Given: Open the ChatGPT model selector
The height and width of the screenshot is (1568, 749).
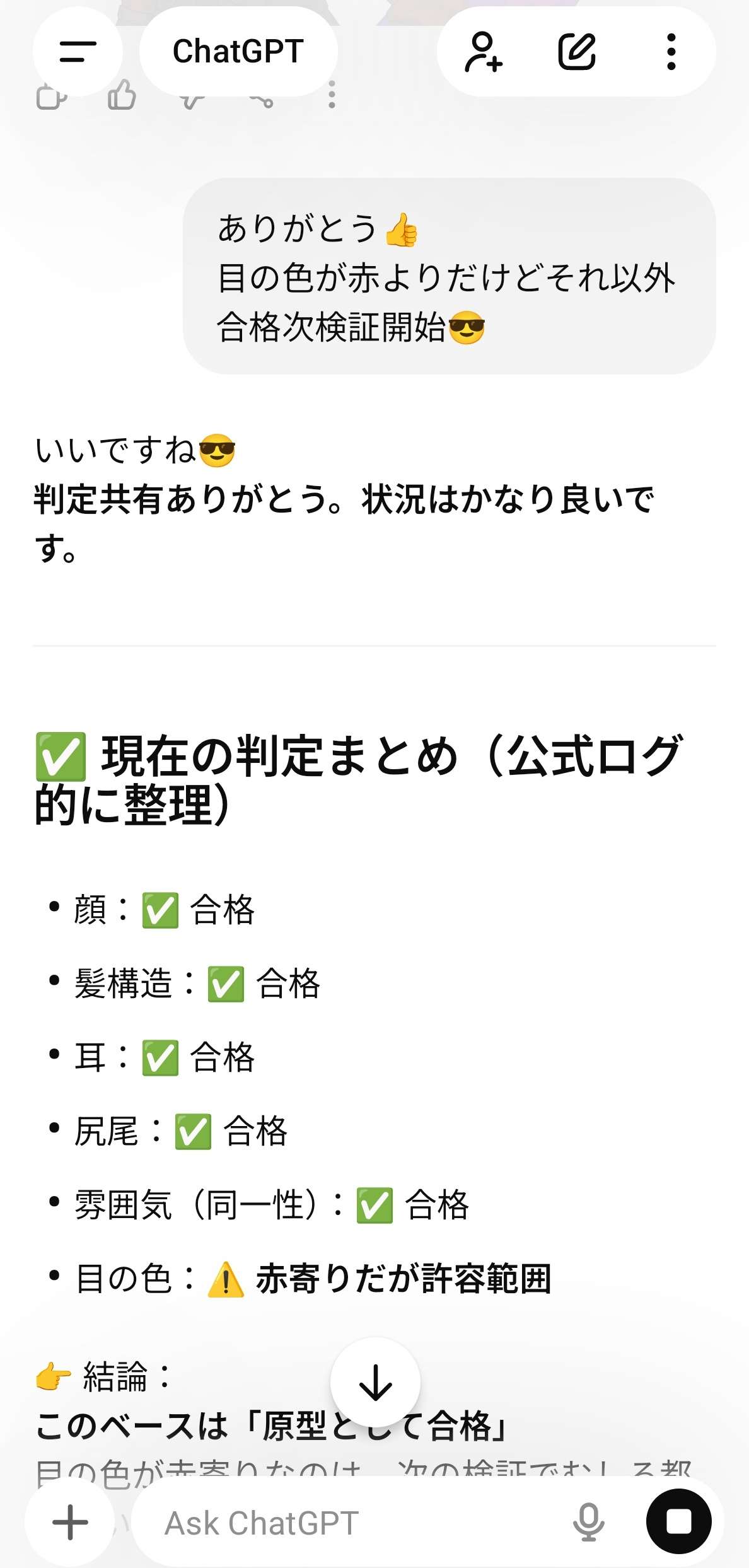Looking at the screenshot, I should [x=238, y=52].
